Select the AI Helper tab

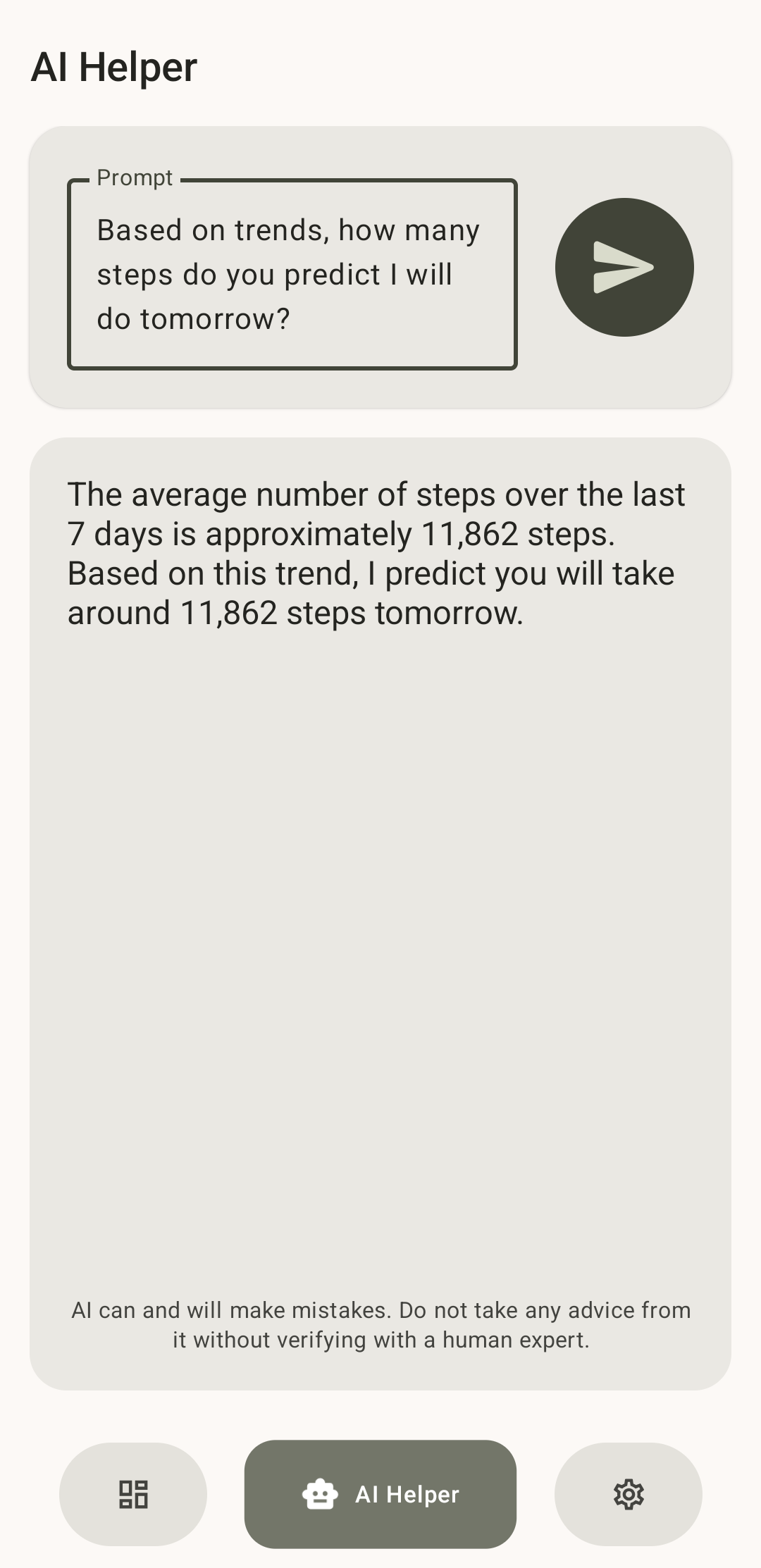380,1494
